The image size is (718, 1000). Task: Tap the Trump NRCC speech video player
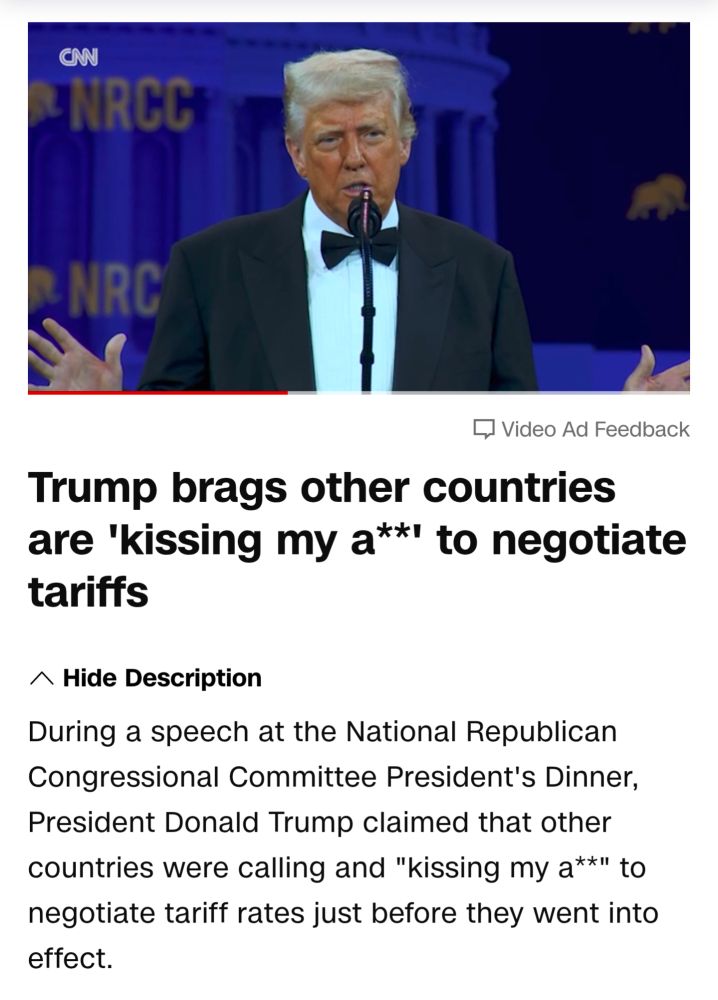pos(358,207)
